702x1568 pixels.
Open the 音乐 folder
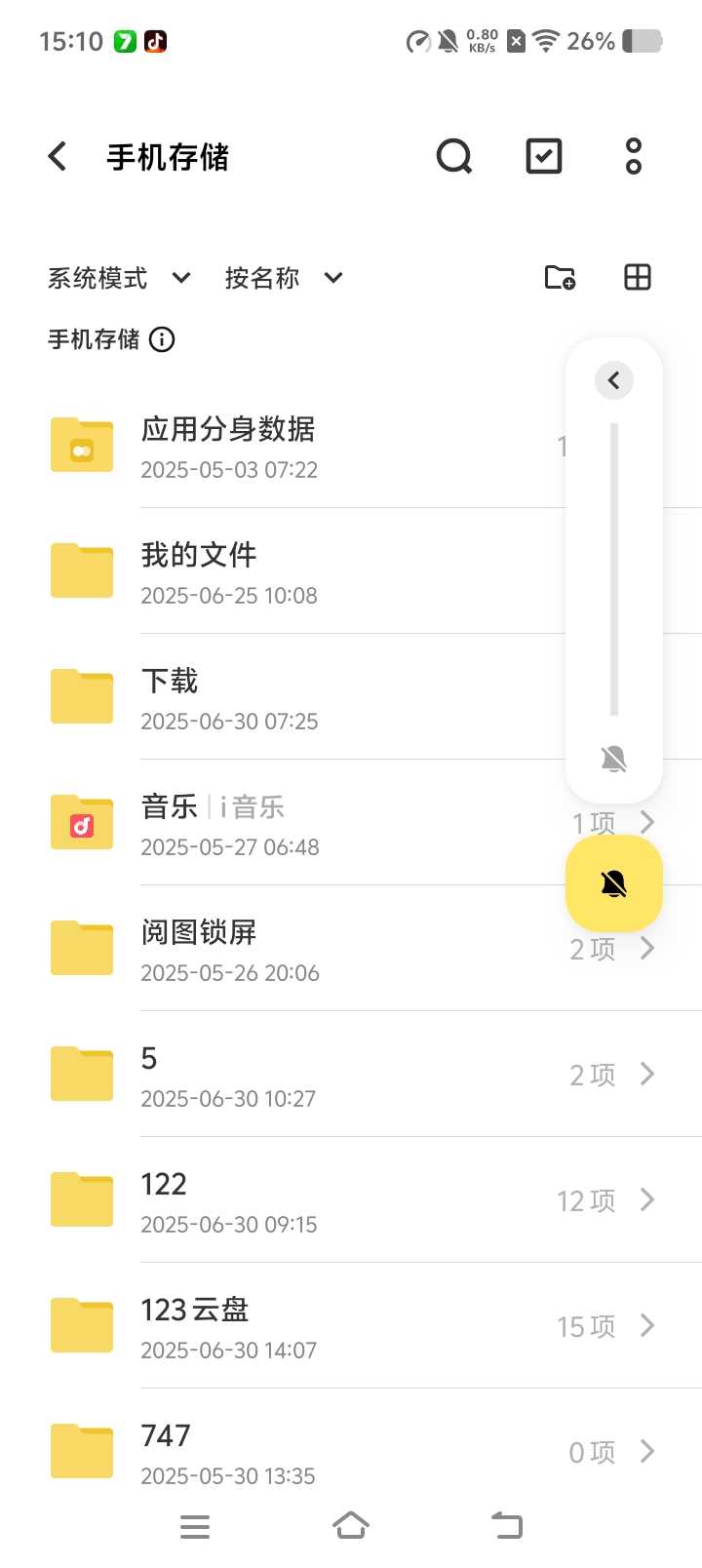(x=351, y=823)
